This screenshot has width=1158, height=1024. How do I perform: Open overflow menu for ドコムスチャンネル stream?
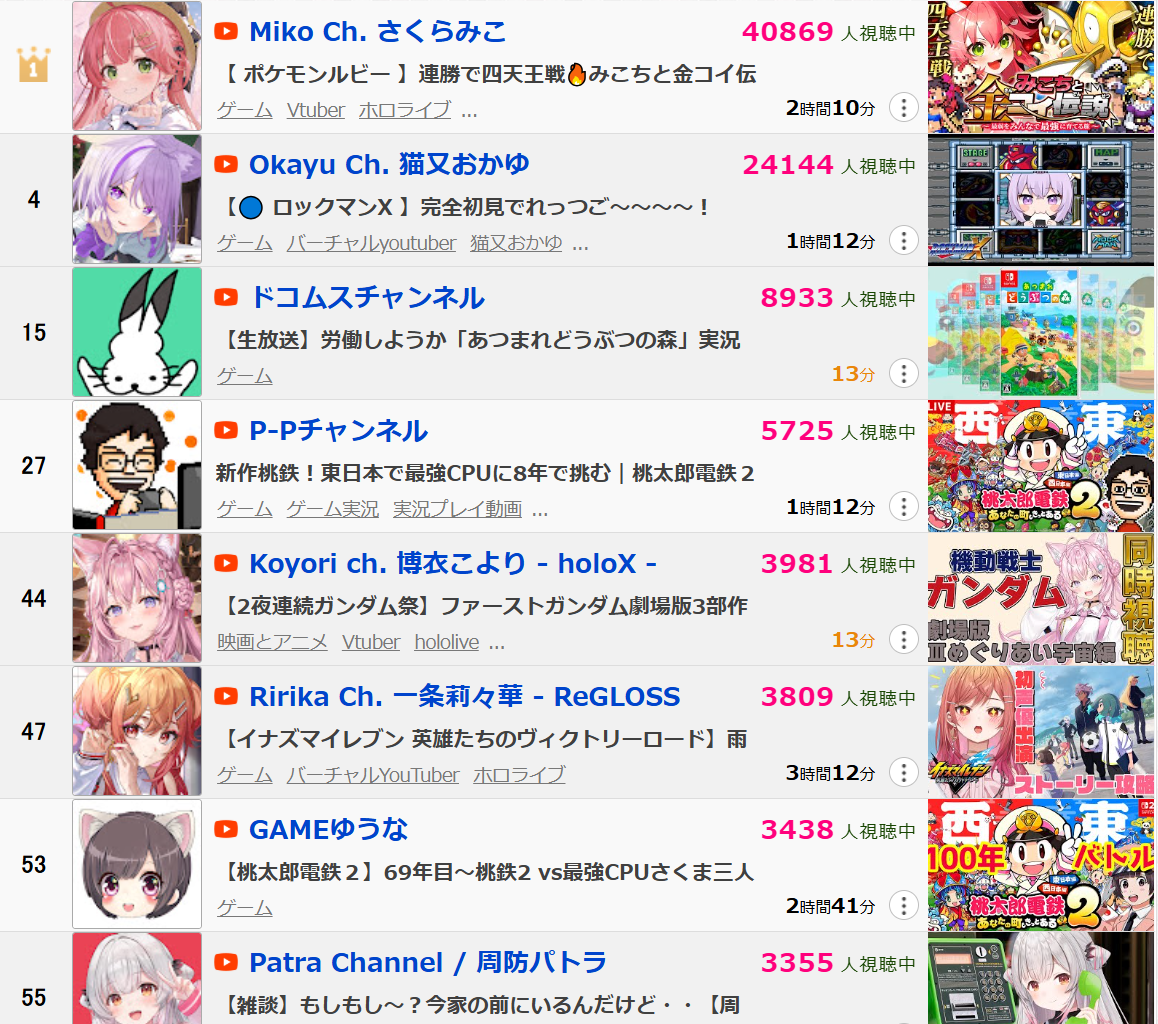point(903,374)
